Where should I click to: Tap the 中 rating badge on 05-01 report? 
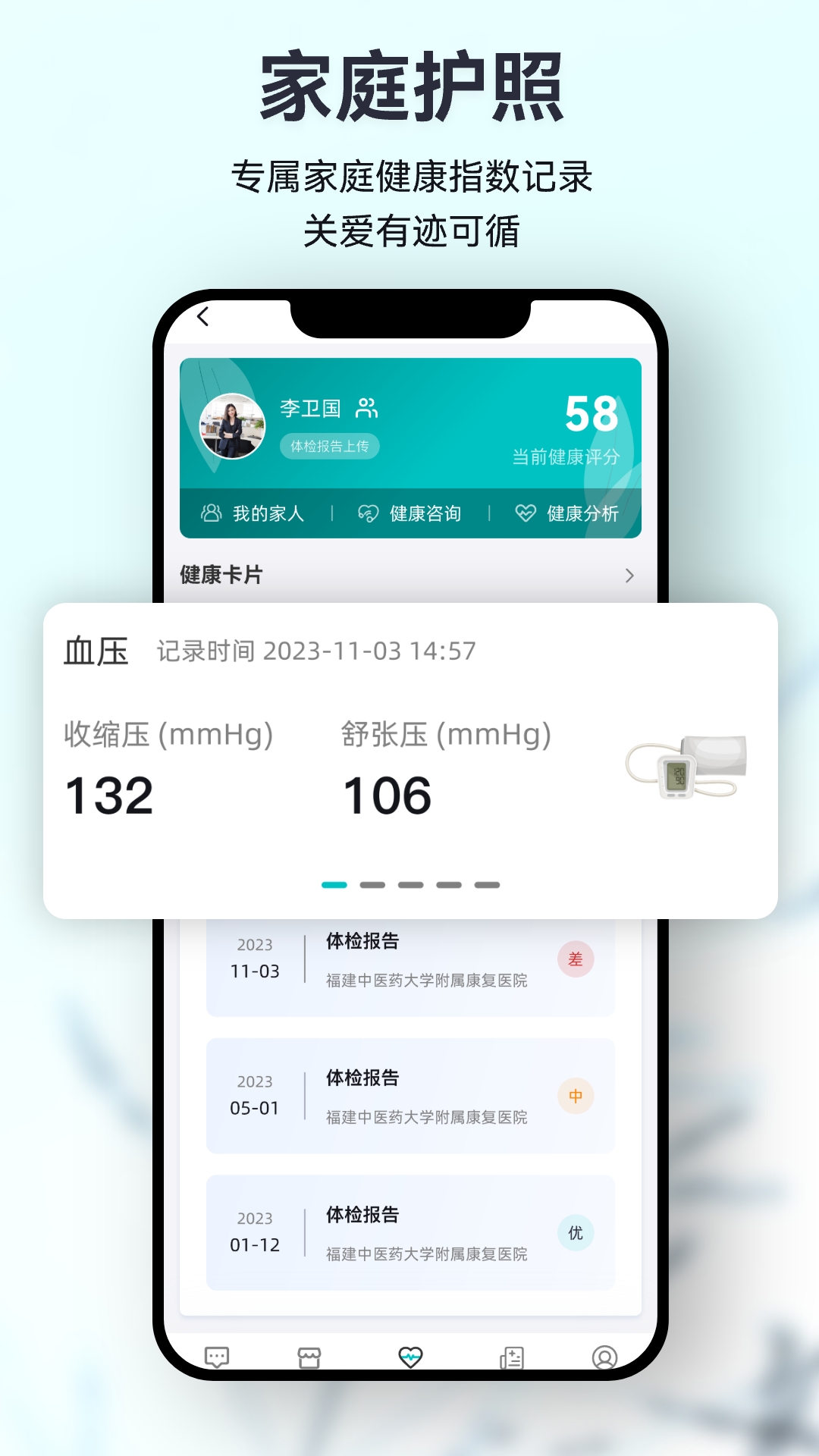575,1094
